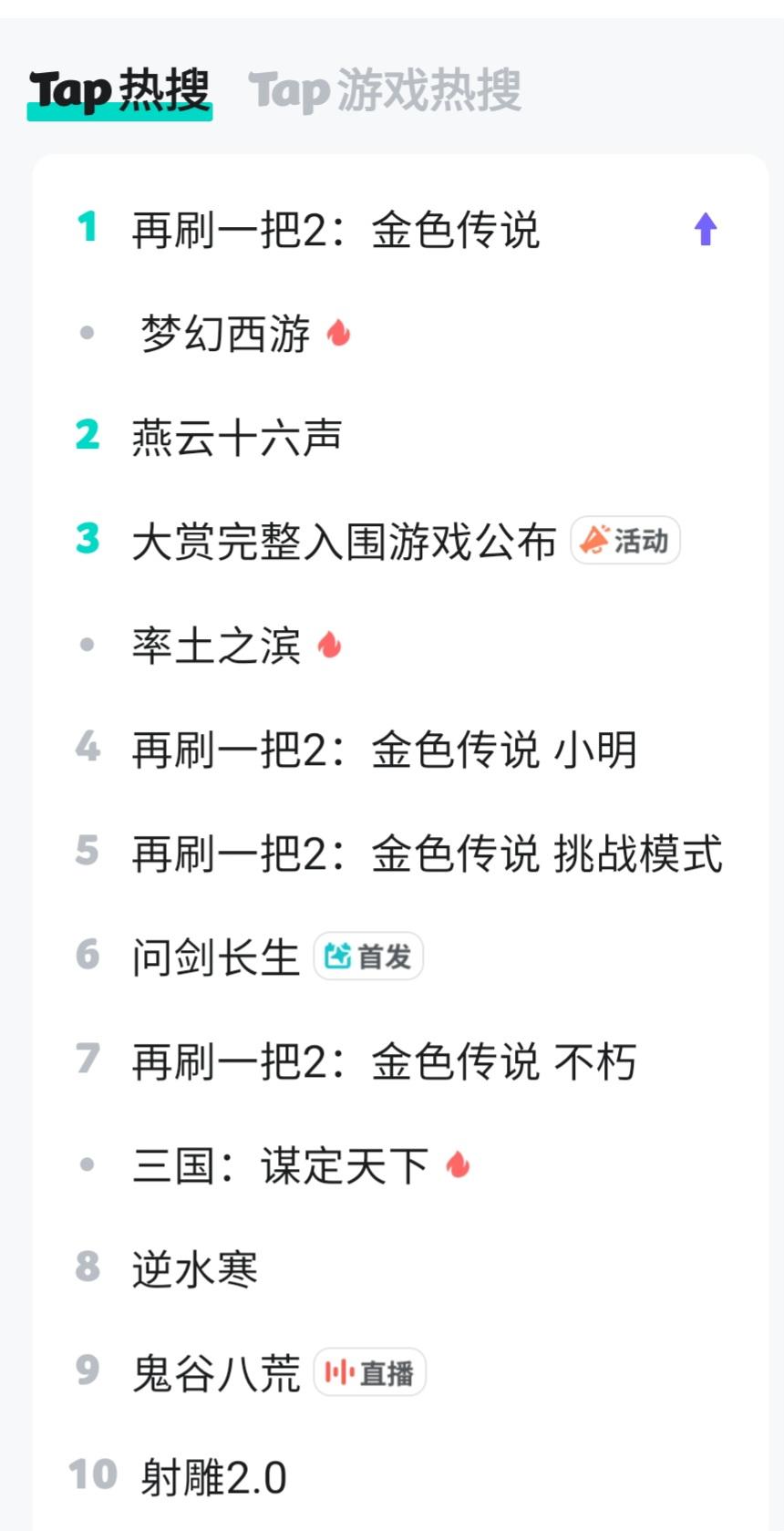Image resolution: width=784 pixels, height=1531 pixels.
Task: Click the megaphone icon in the 活动 badge
Action: click(x=595, y=538)
